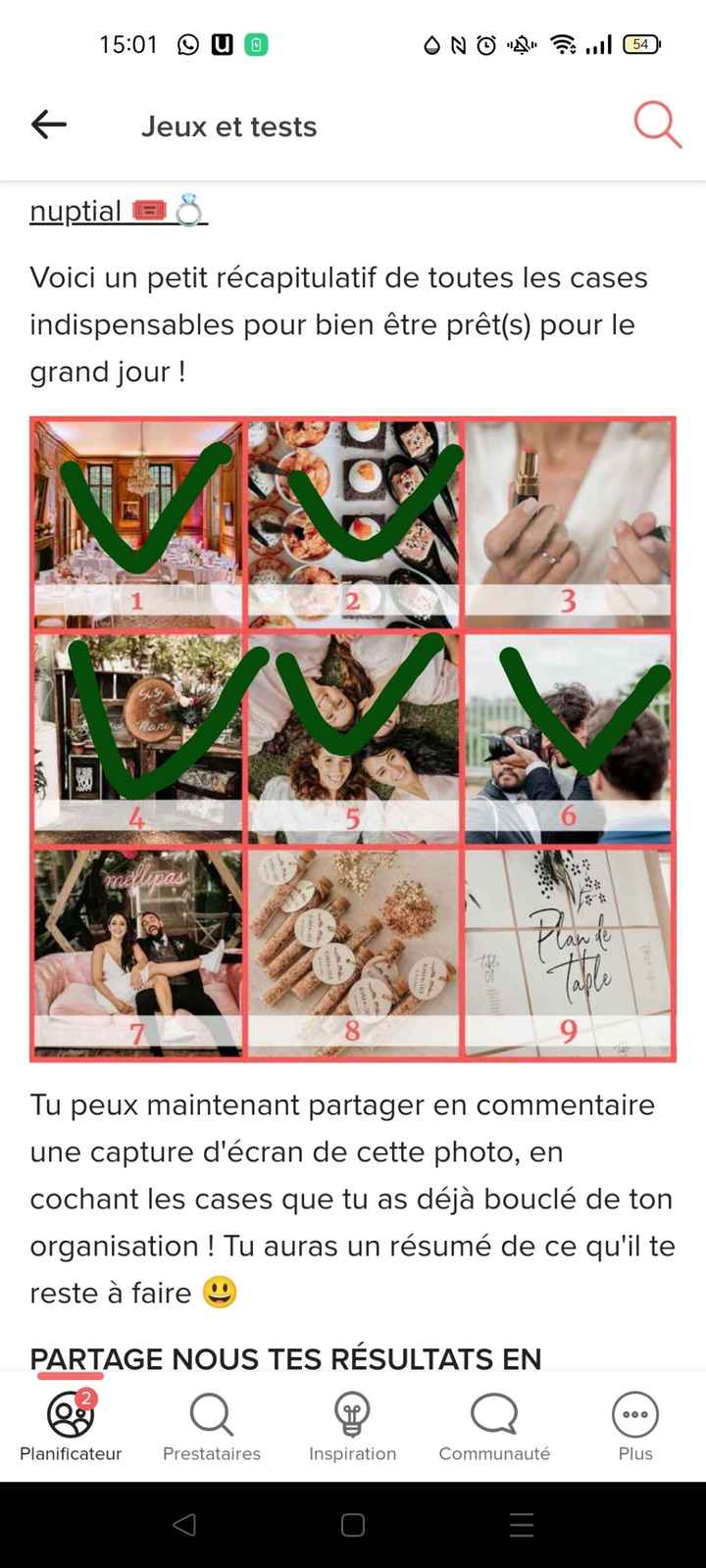Go to the Communauté tab

click(x=494, y=1426)
